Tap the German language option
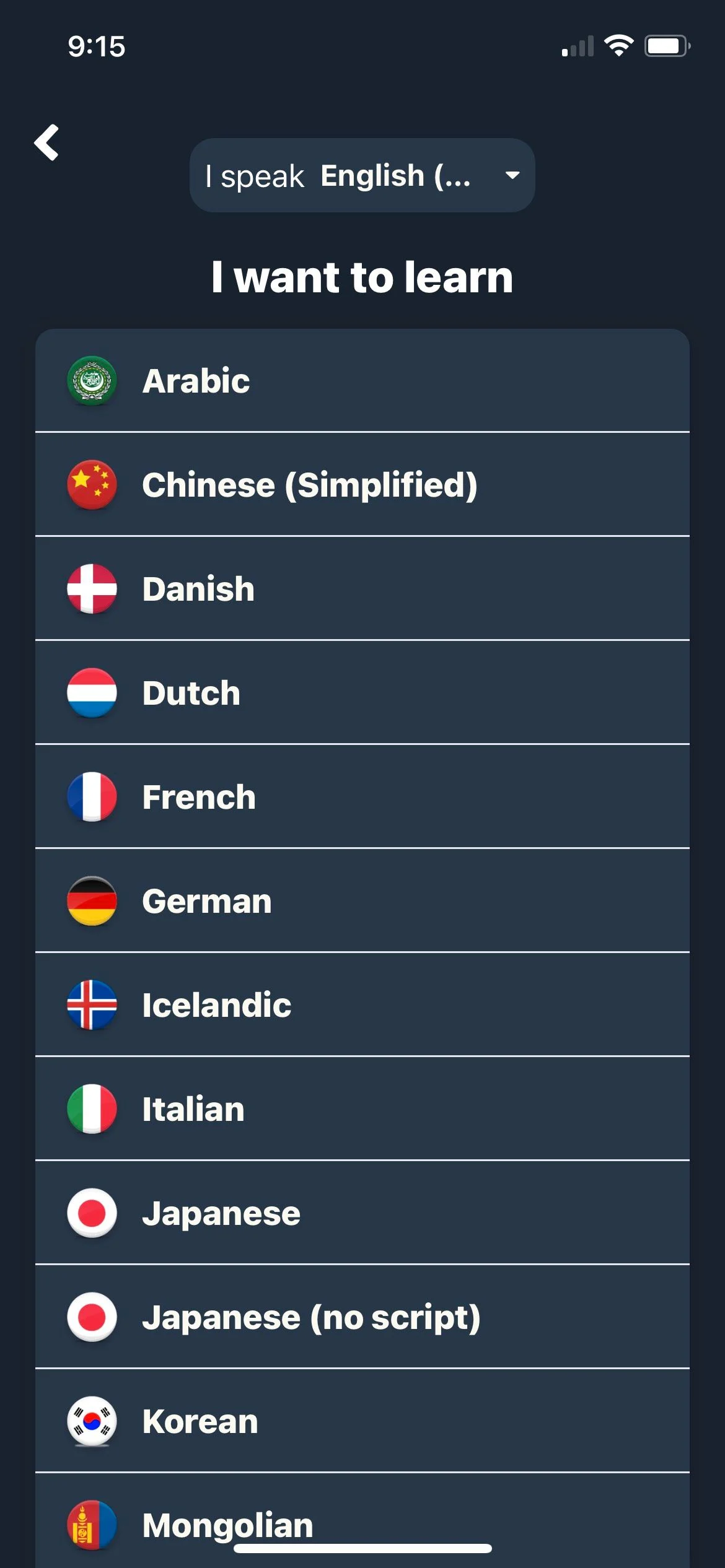Image resolution: width=725 pixels, height=1568 pixels. (362, 901)
